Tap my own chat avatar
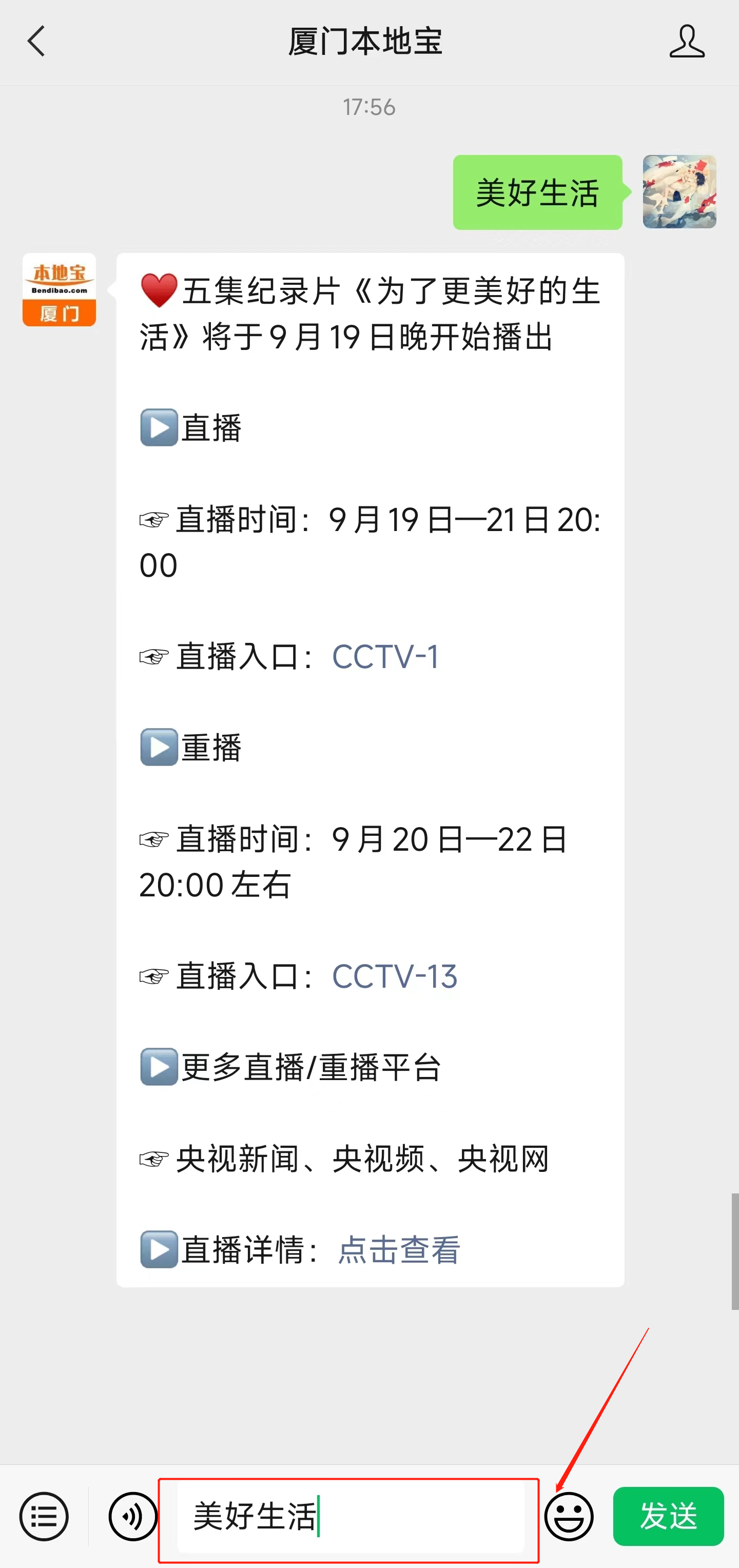 point(679,192)
